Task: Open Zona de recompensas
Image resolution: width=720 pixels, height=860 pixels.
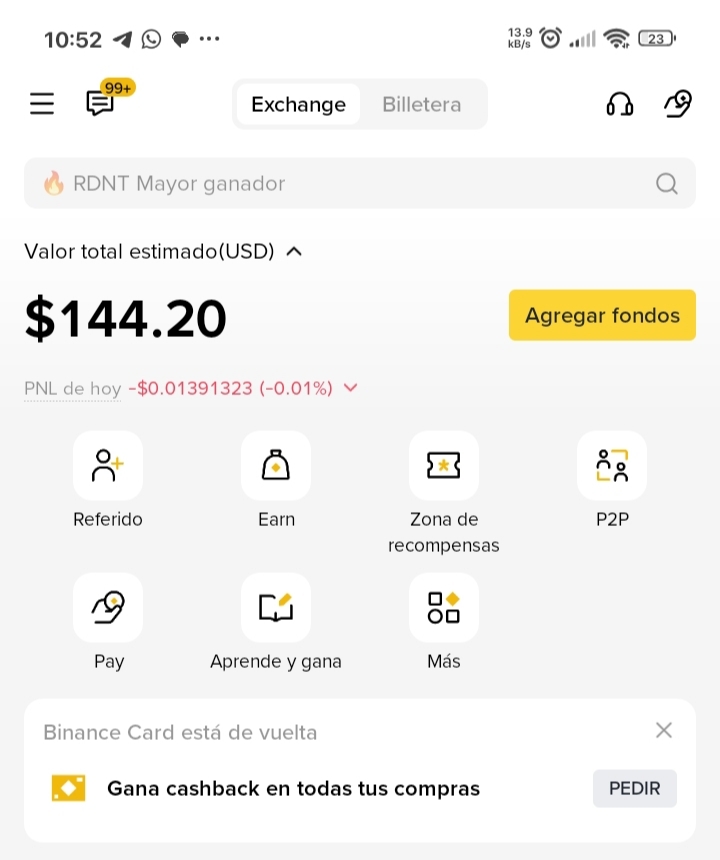Action: (x=444, y=493)
